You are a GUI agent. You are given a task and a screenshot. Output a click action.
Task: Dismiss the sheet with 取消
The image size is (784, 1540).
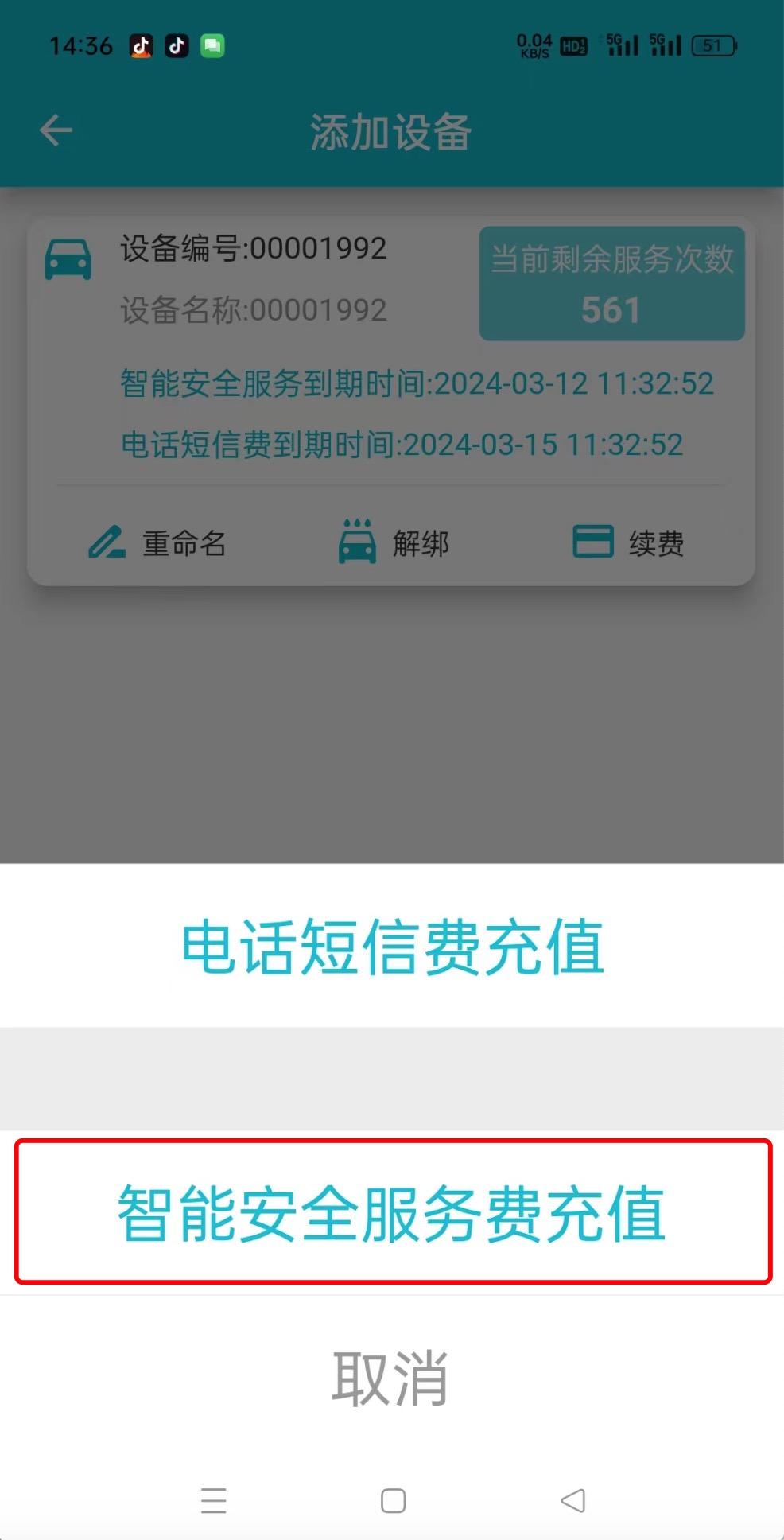point(390,1378)
